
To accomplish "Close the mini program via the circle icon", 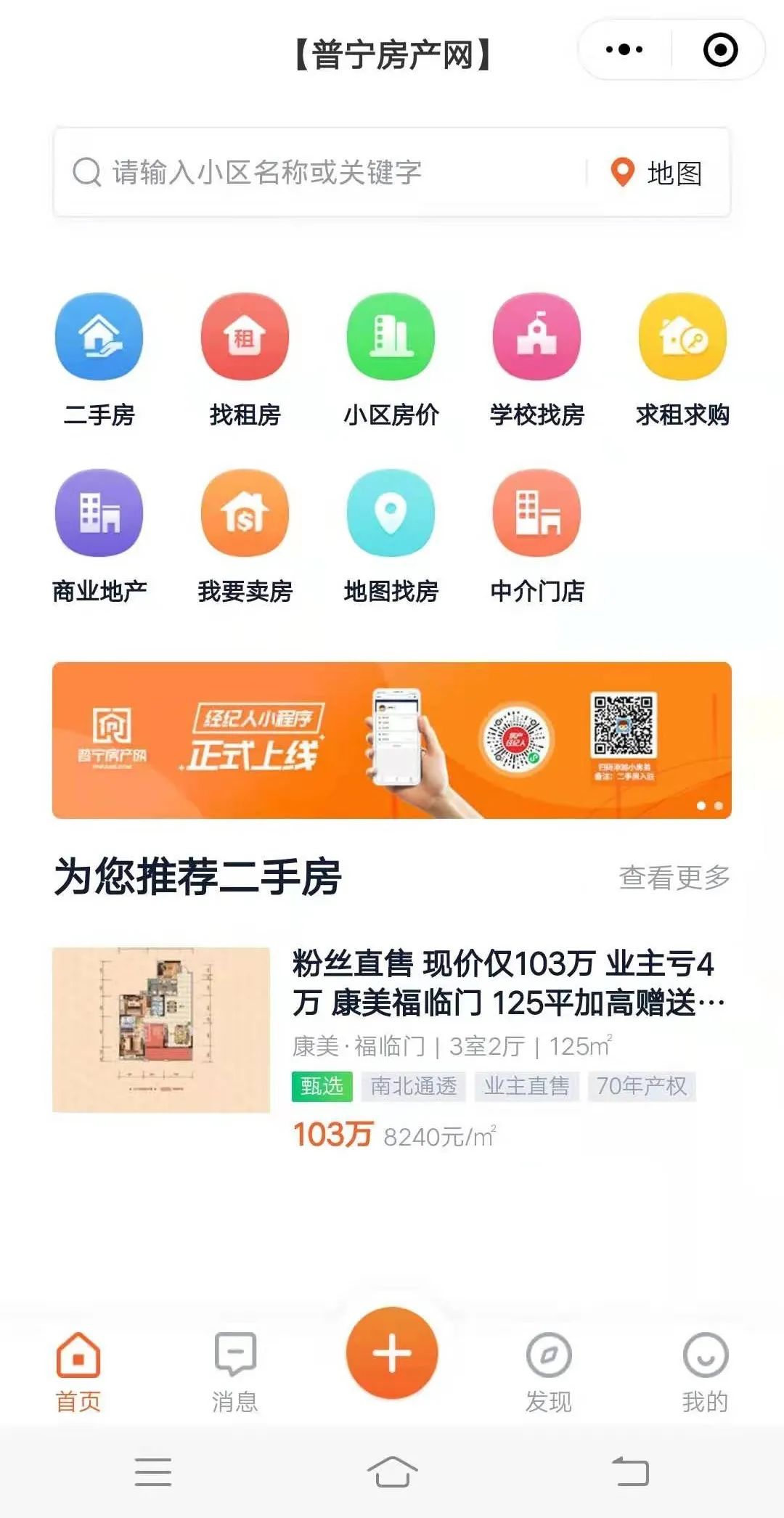I will click(720, 50).
